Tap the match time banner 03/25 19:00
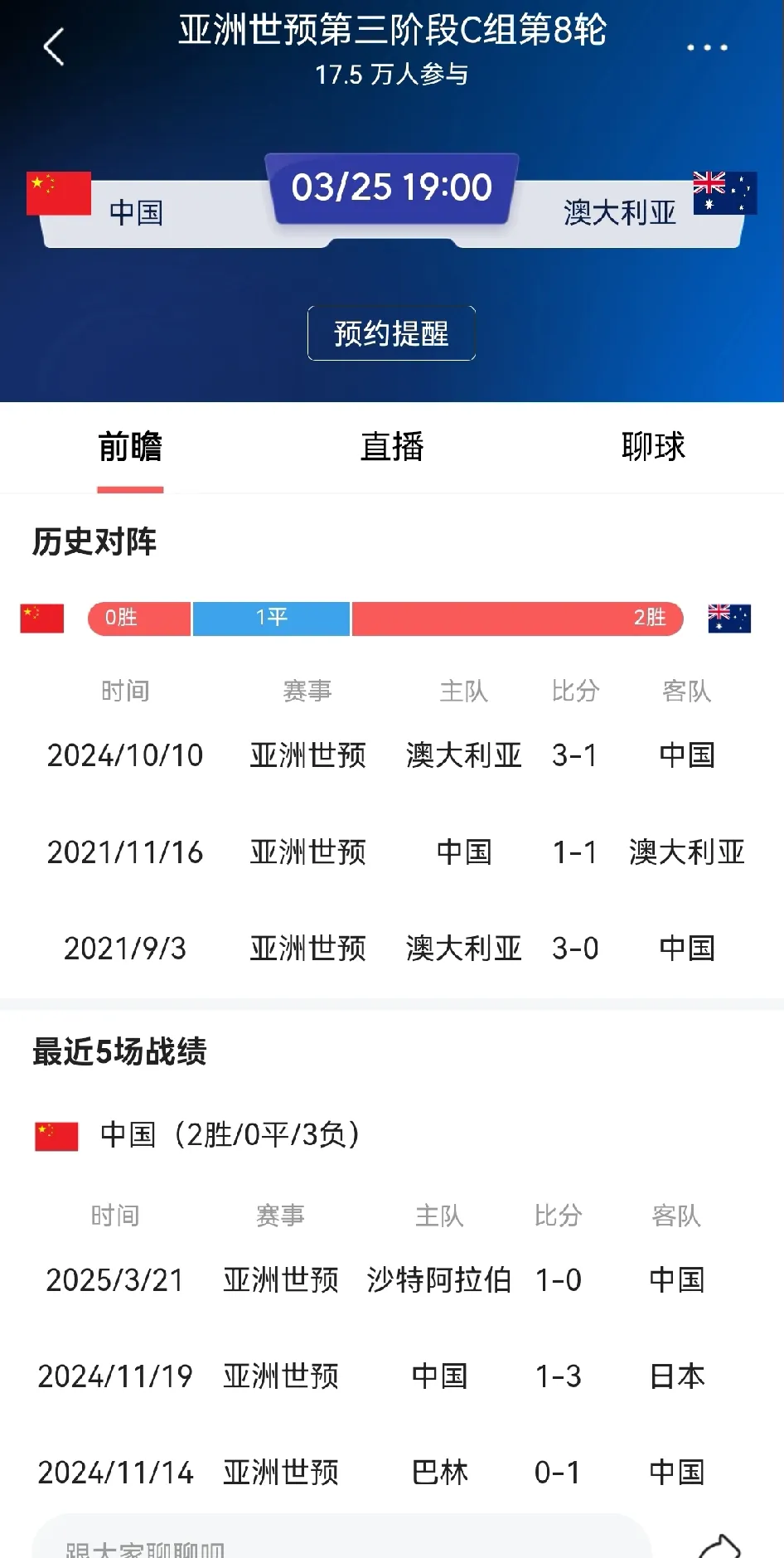Viewport: 784px width, 1558px height. tap(391, 187)
